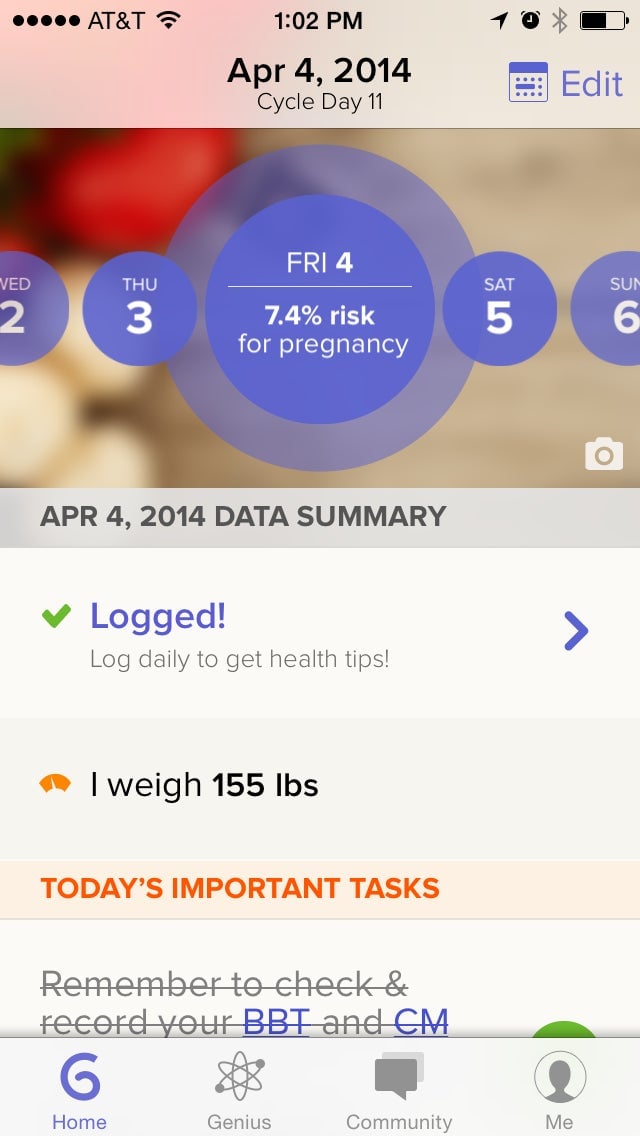Tap the Edit button

[591, 83]
